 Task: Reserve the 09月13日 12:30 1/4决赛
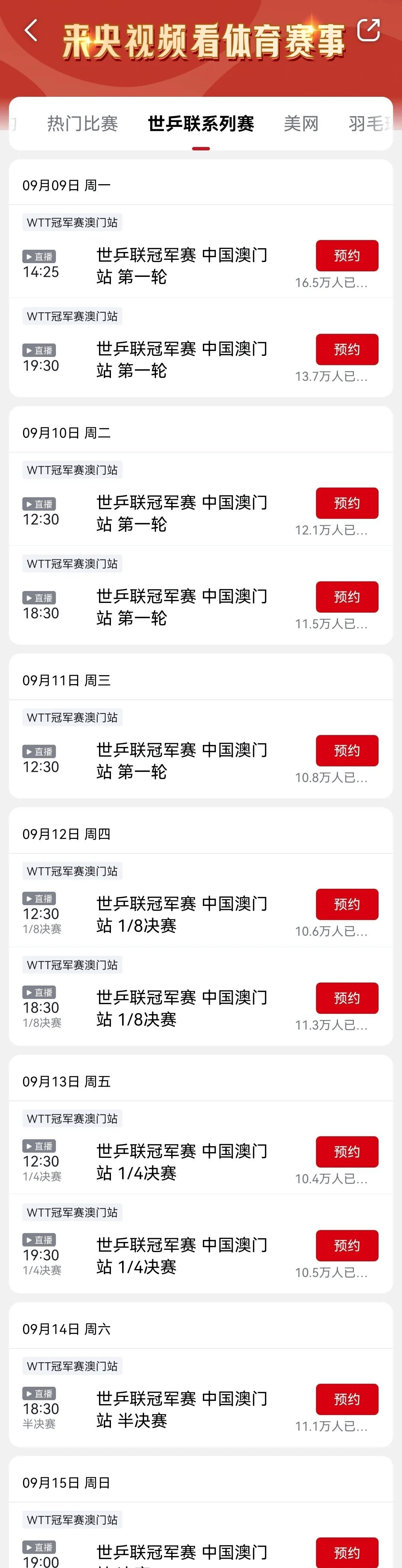[x=347, y=1152]
